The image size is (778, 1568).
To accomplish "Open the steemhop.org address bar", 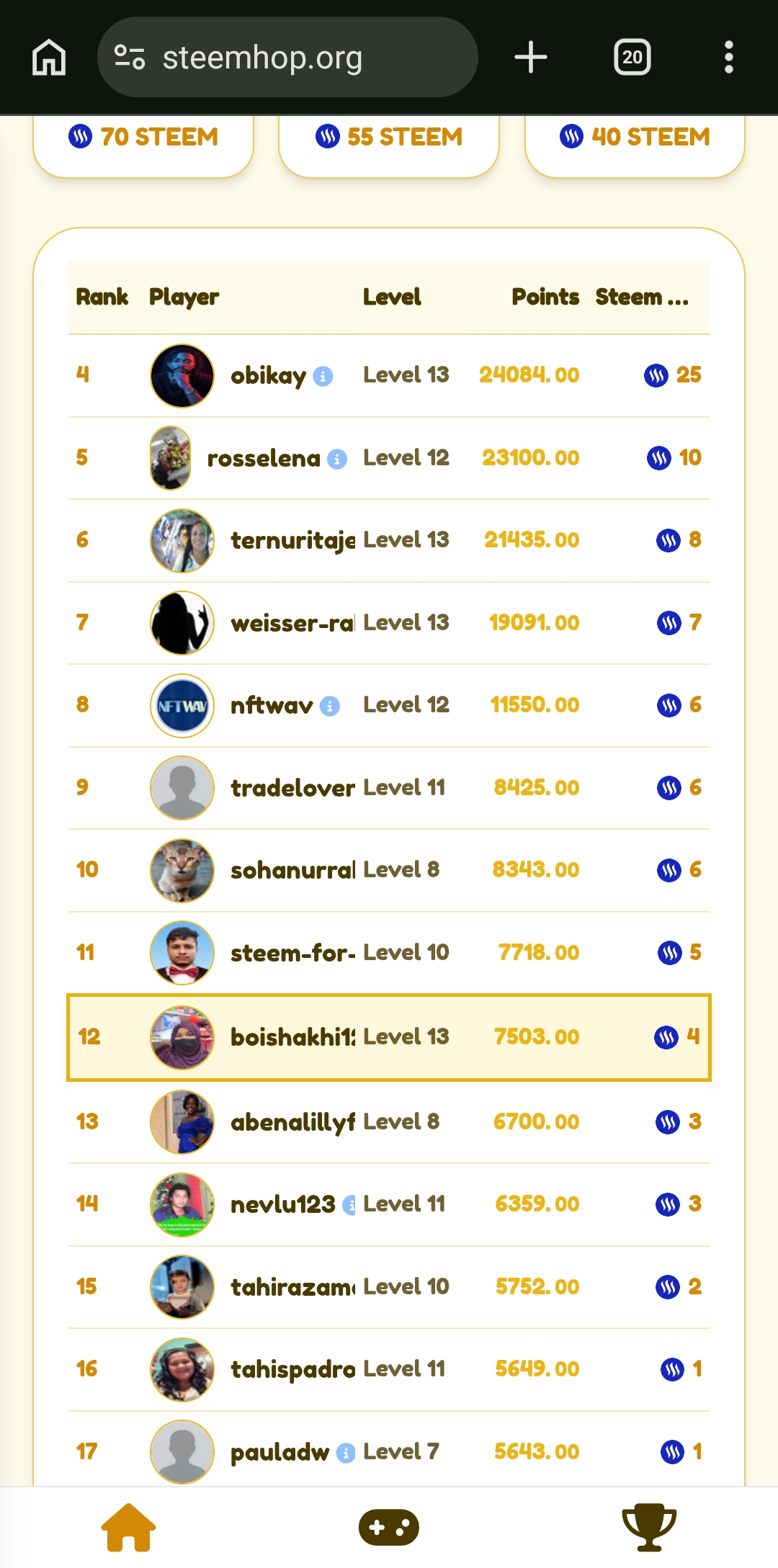I will click(287, 57).
